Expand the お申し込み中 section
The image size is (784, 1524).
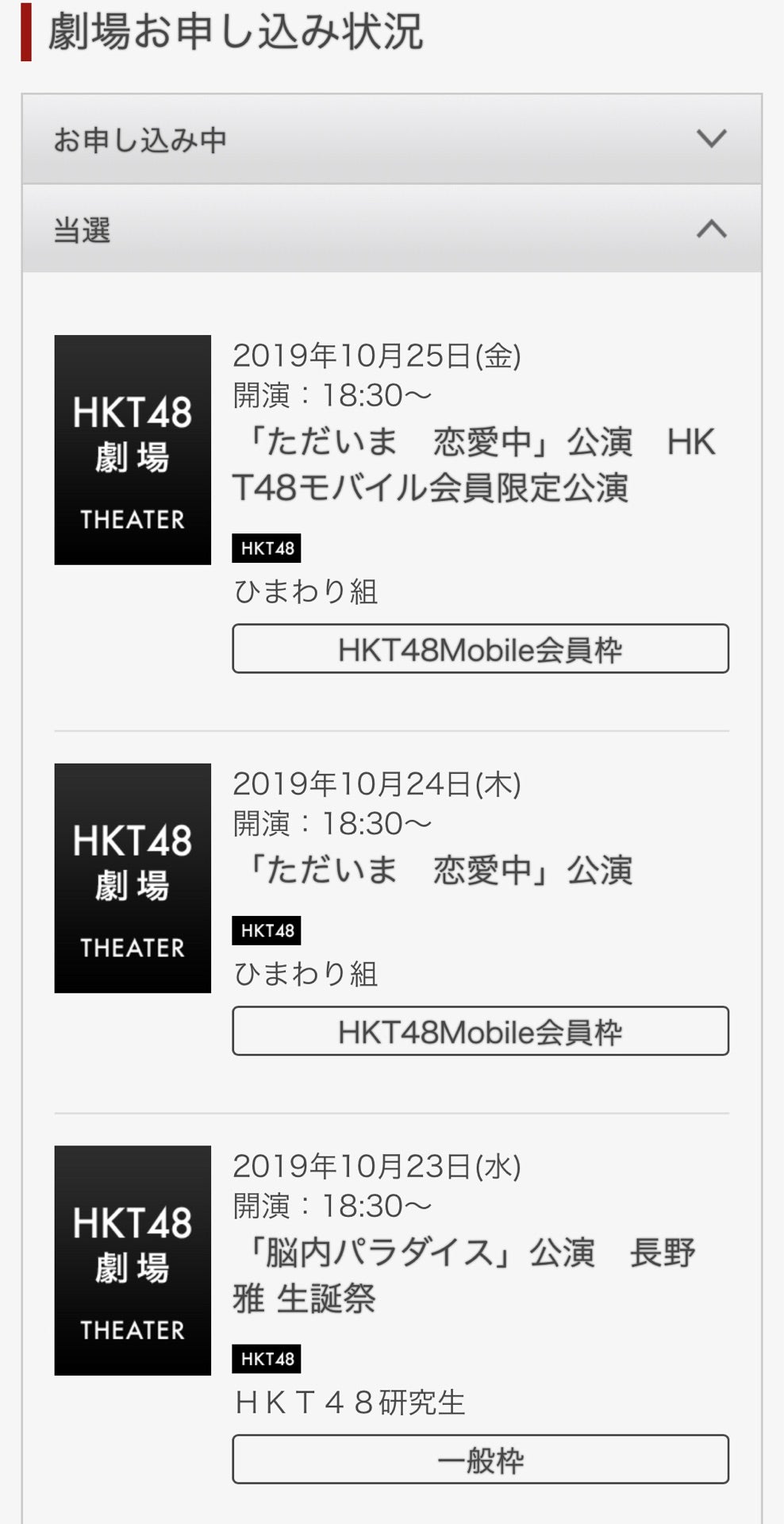click(391, 140)
